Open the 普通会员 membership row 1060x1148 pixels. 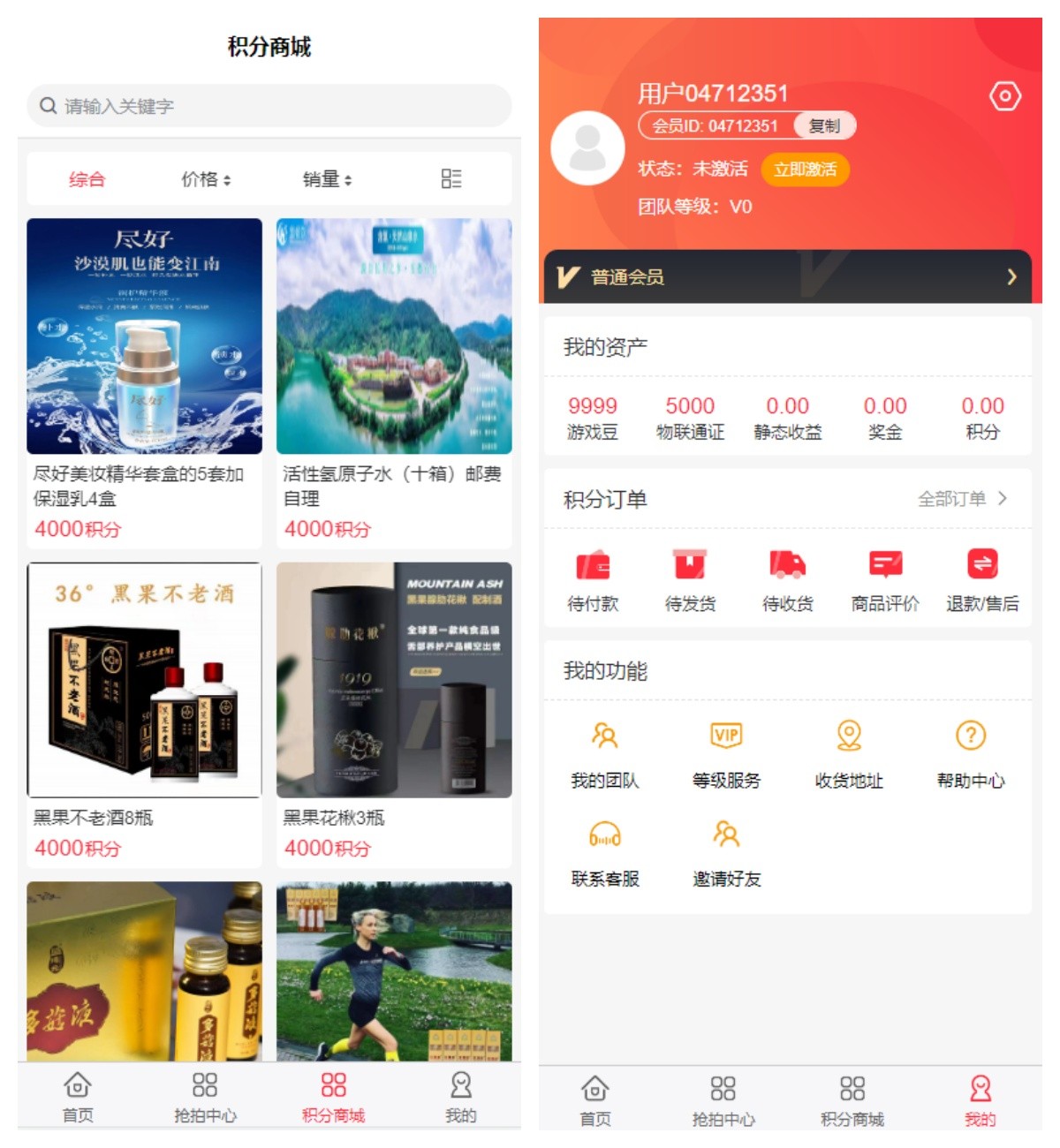[787, 277]
